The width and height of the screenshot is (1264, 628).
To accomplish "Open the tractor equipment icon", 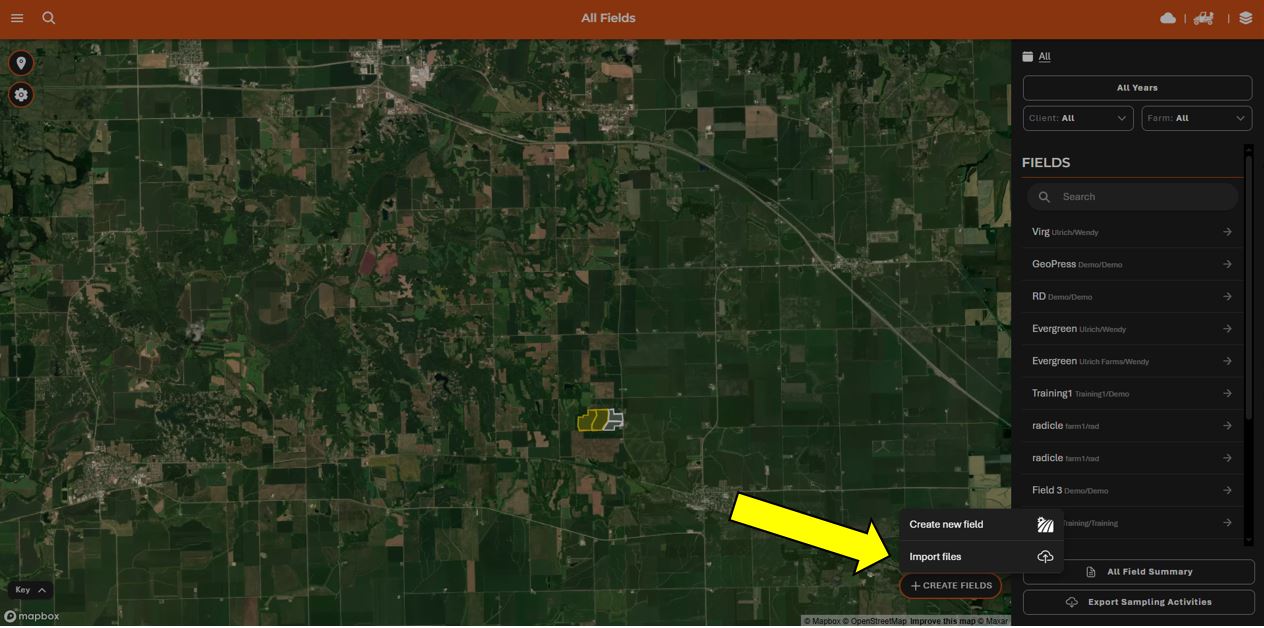I will 1204,18.
